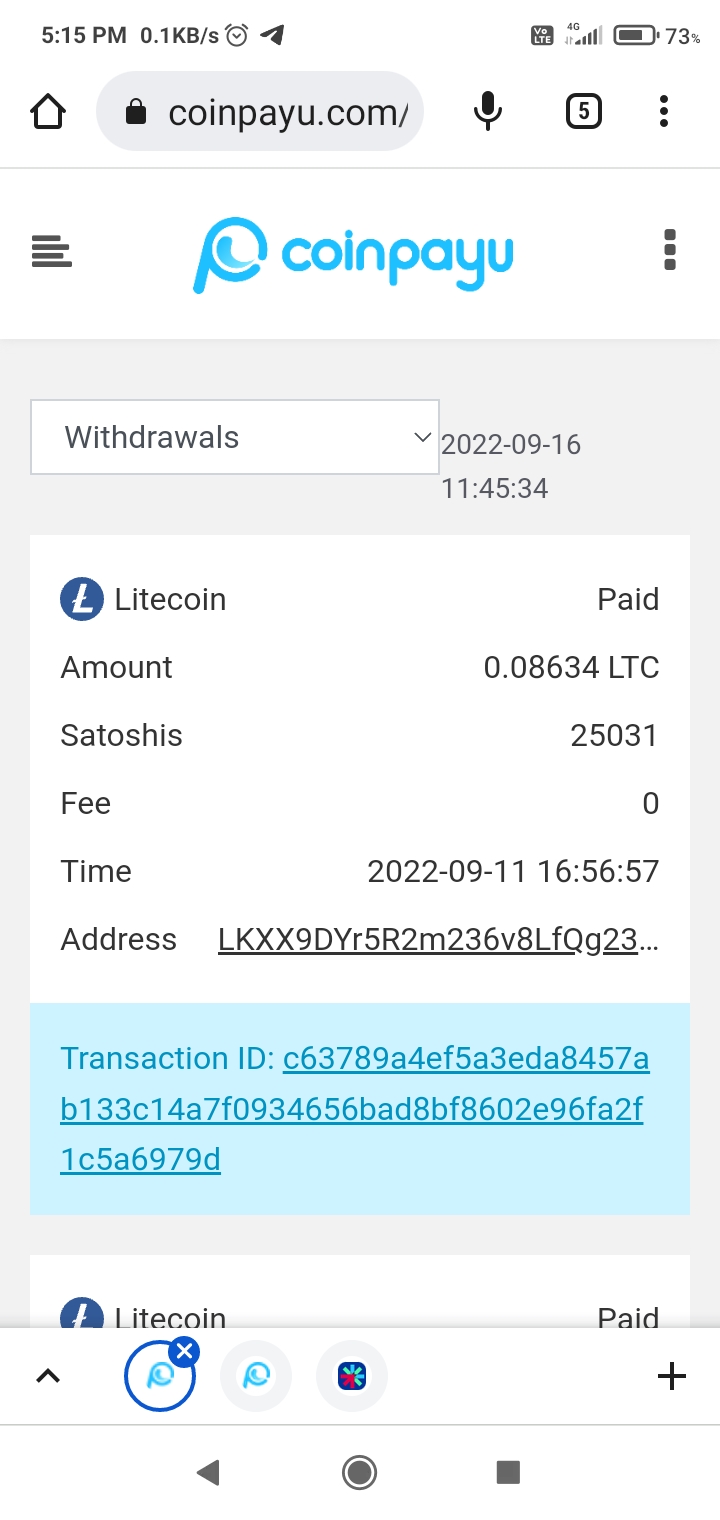This screenshot has height=1520, width=720.
Task: Go back using the system back button
Action: click(x=208, y=1472)
